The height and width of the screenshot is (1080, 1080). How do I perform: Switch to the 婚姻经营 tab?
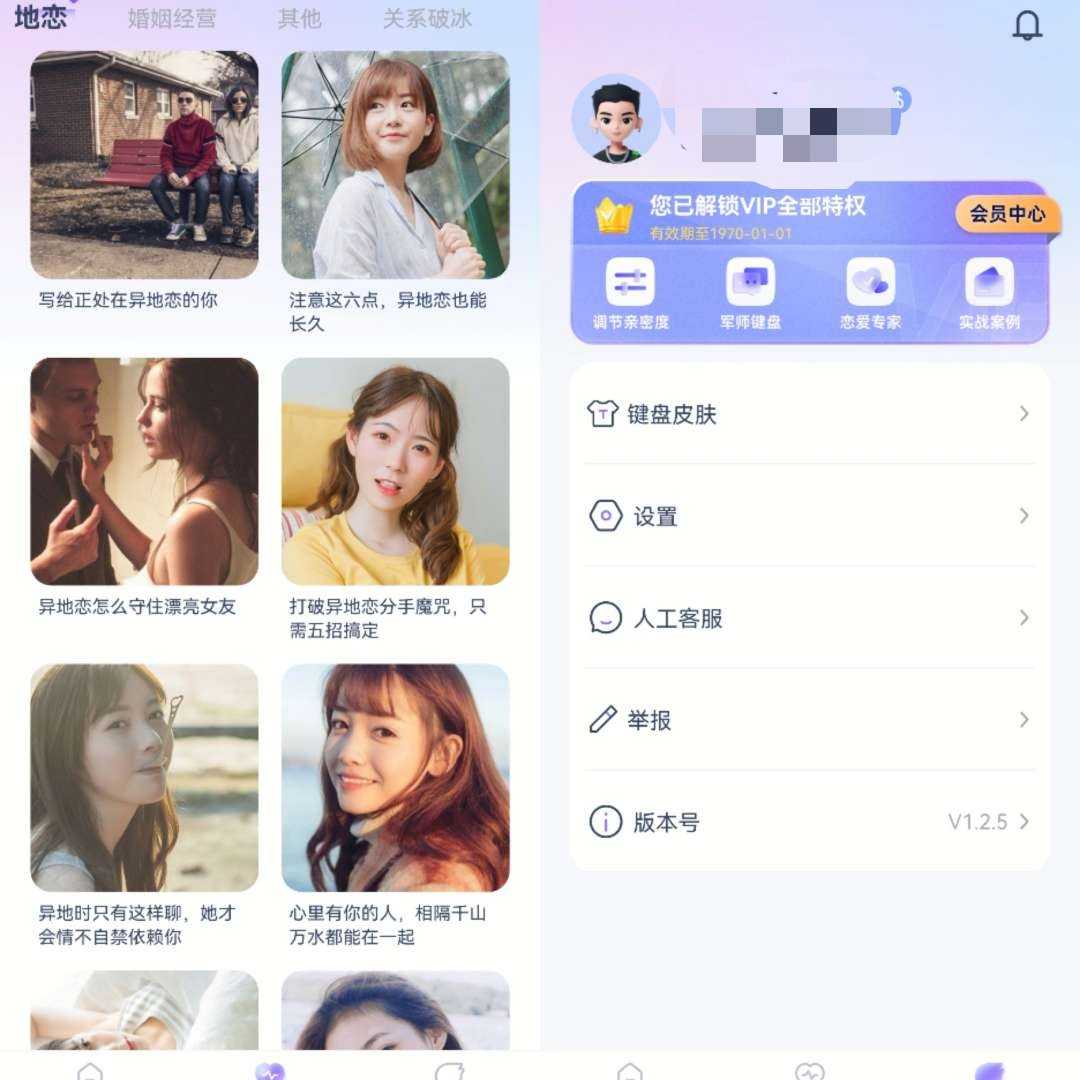point(172,19)
